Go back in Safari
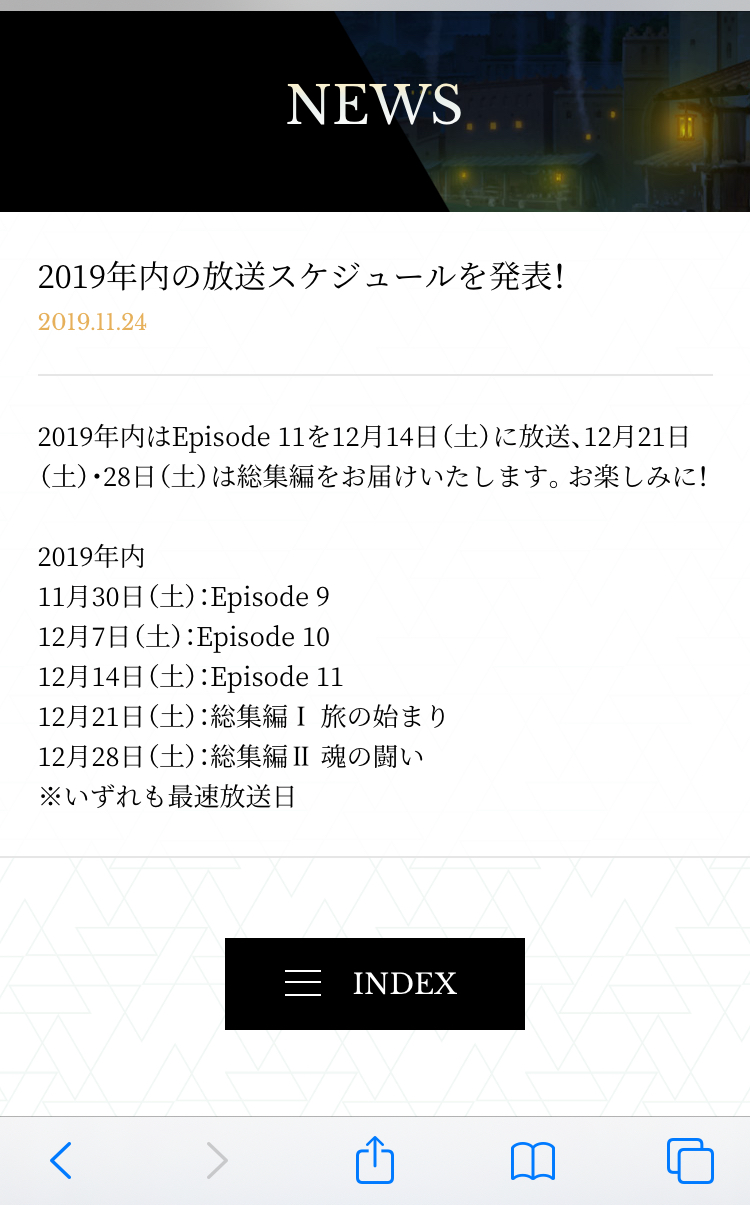 click(x=61, y=1161)
